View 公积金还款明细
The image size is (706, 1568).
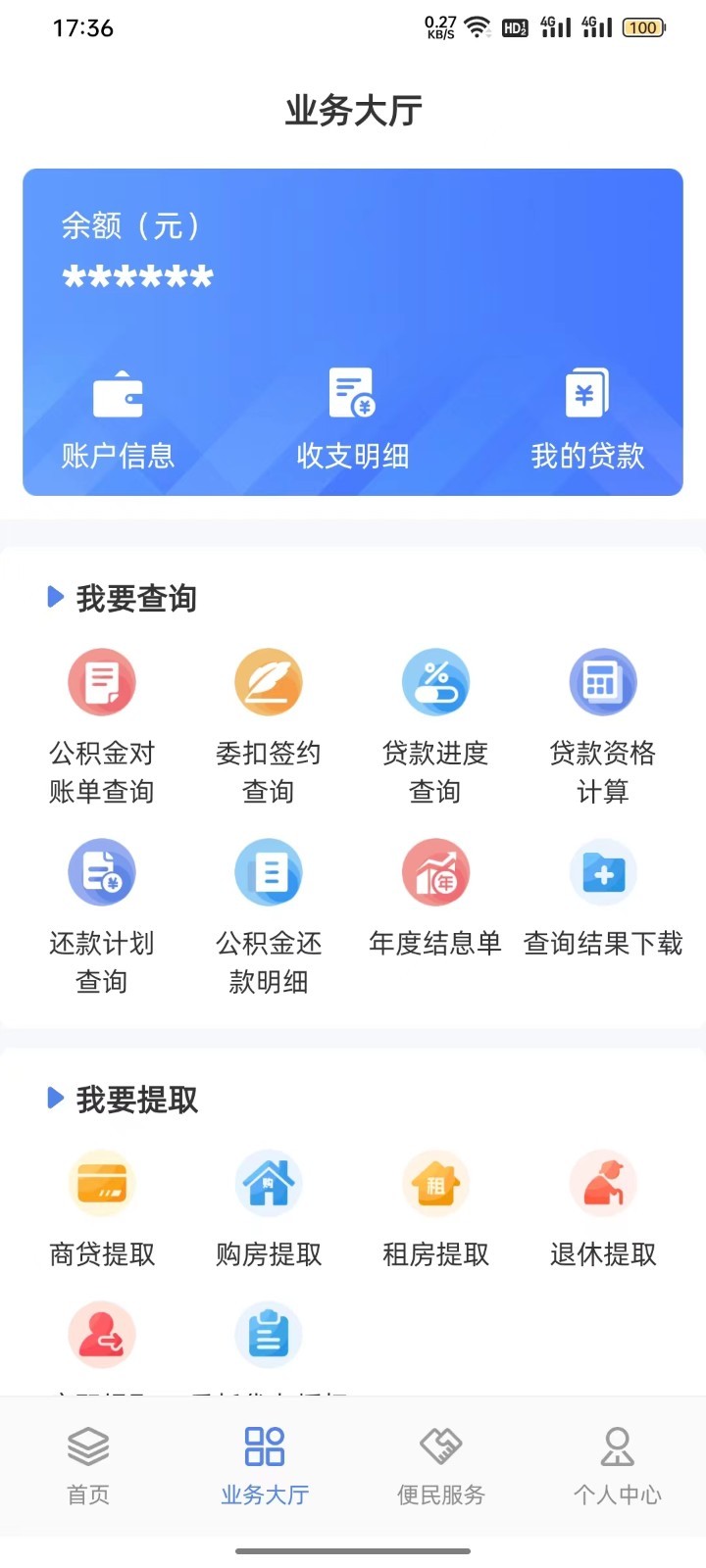269,917
